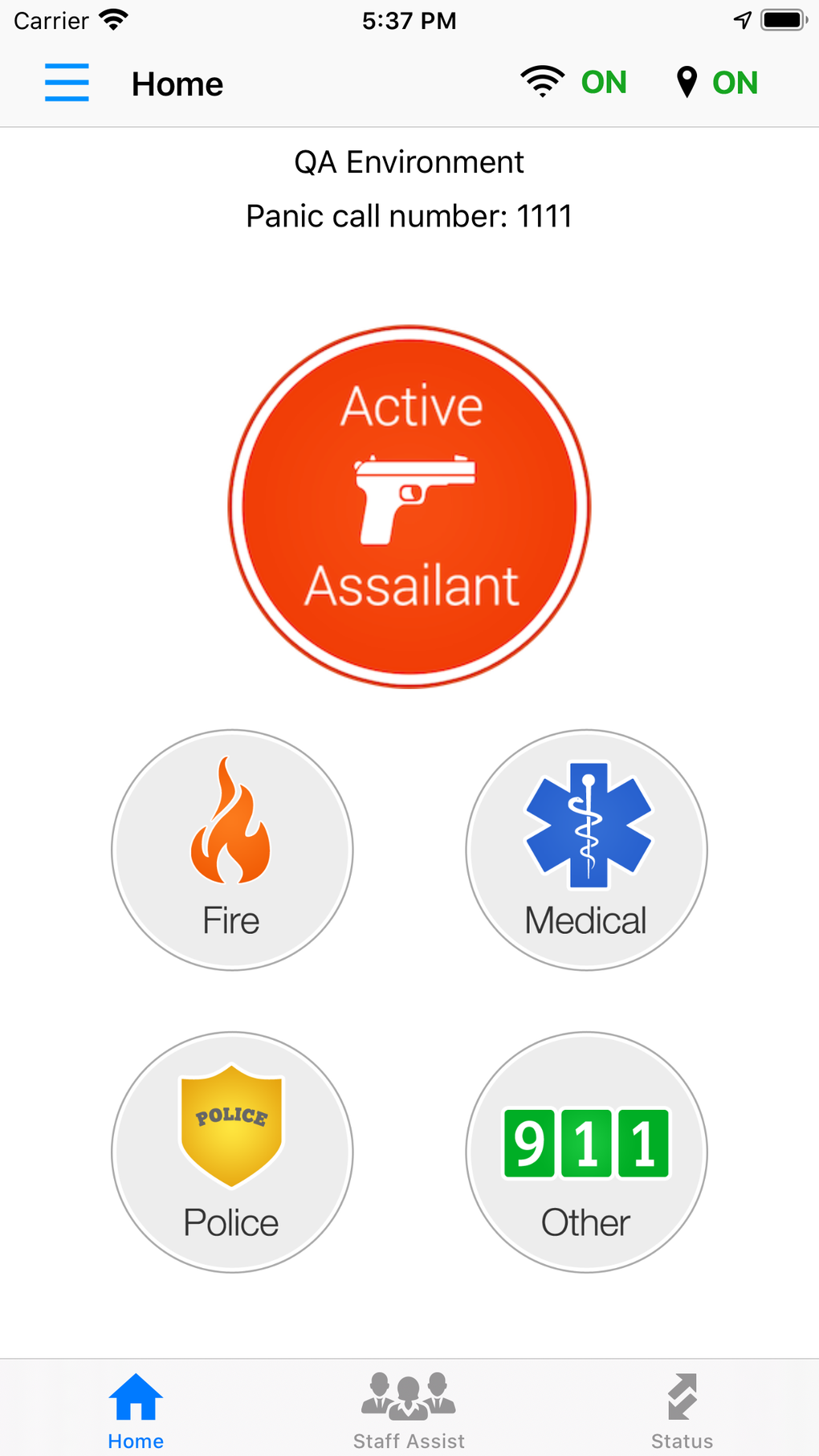
Task: Tap the Active Assailant panic button
Action: pyautogui.click(x=409, y=506)
